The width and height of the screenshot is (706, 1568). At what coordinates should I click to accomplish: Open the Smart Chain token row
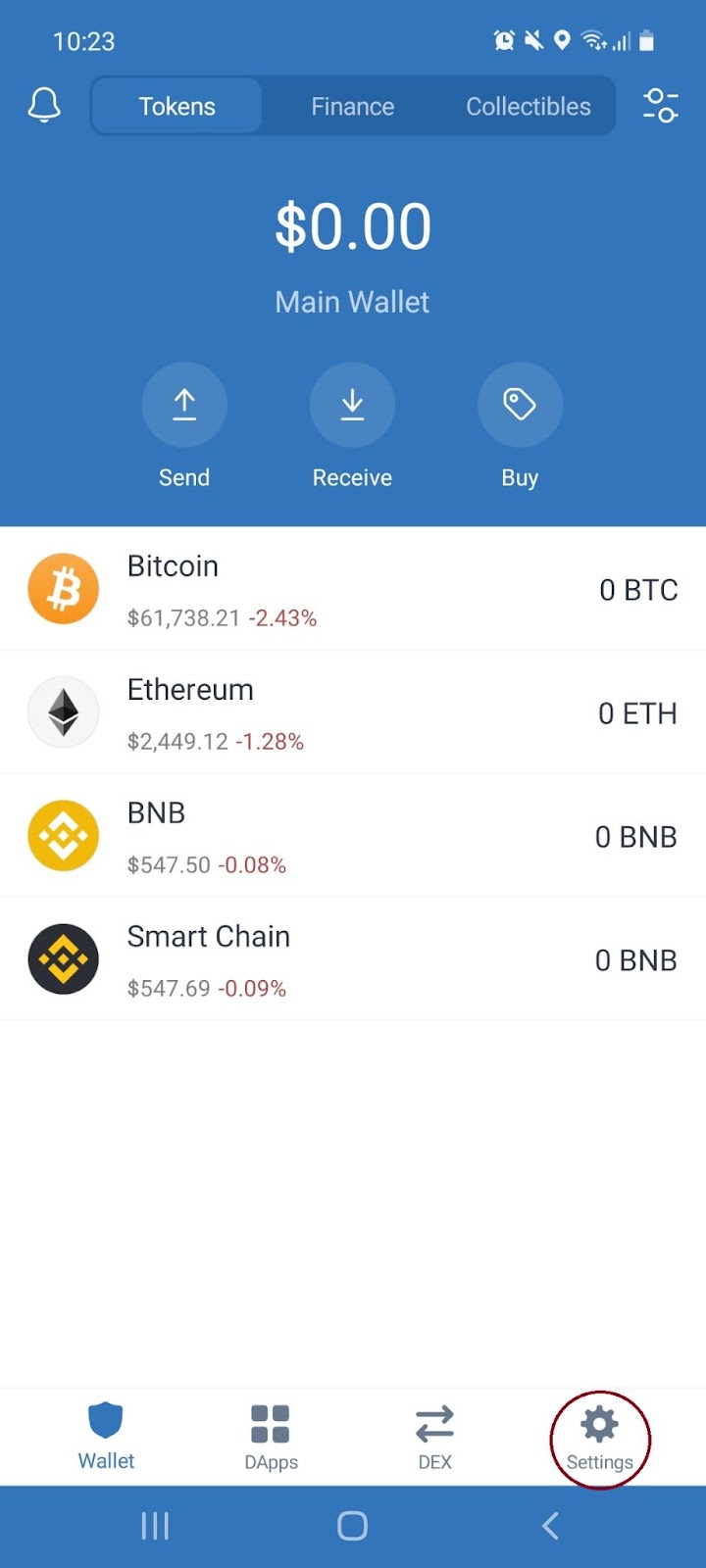pyautogui.click(x=353, y=959)
